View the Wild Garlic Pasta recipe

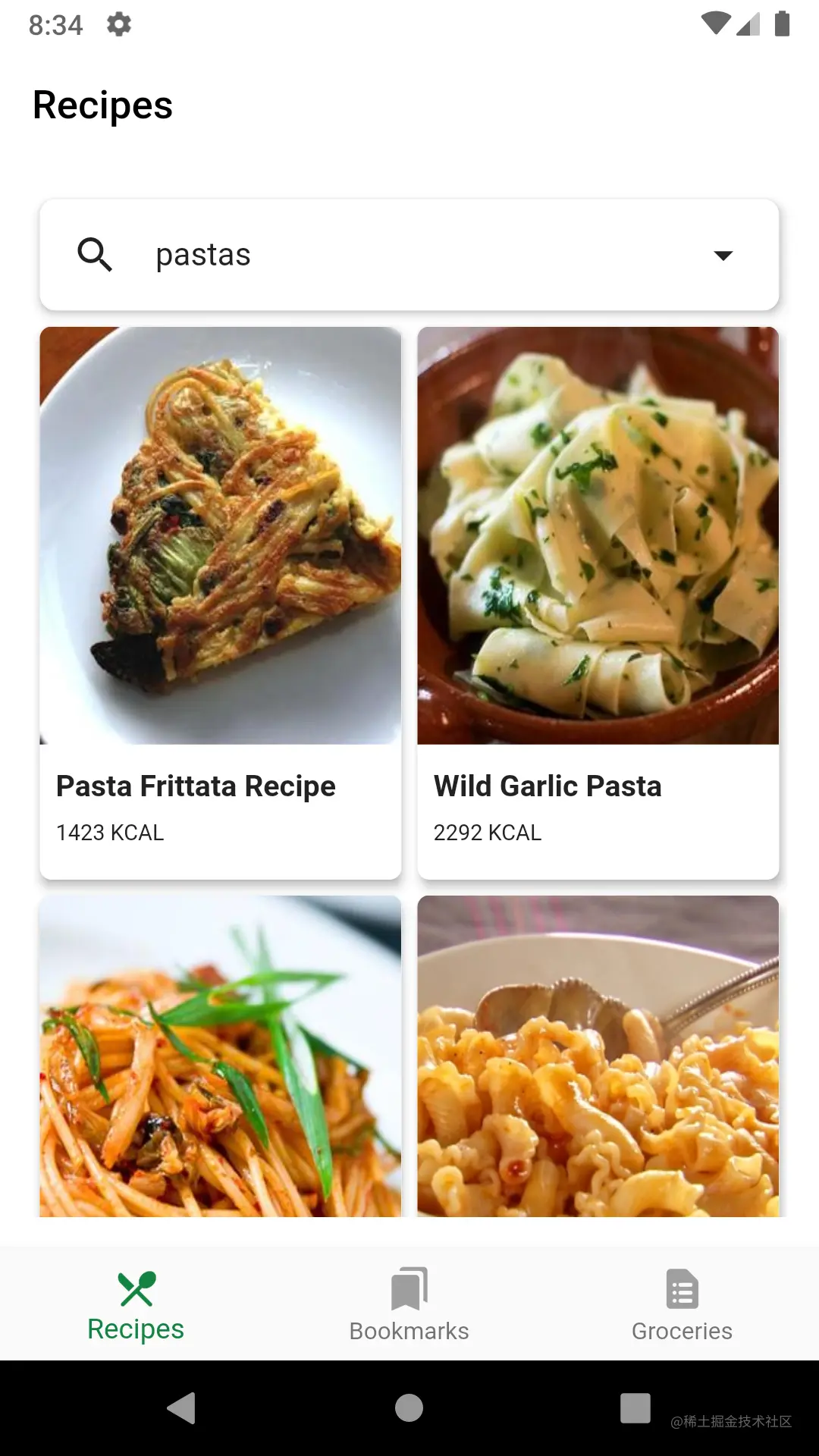[598, 603]
